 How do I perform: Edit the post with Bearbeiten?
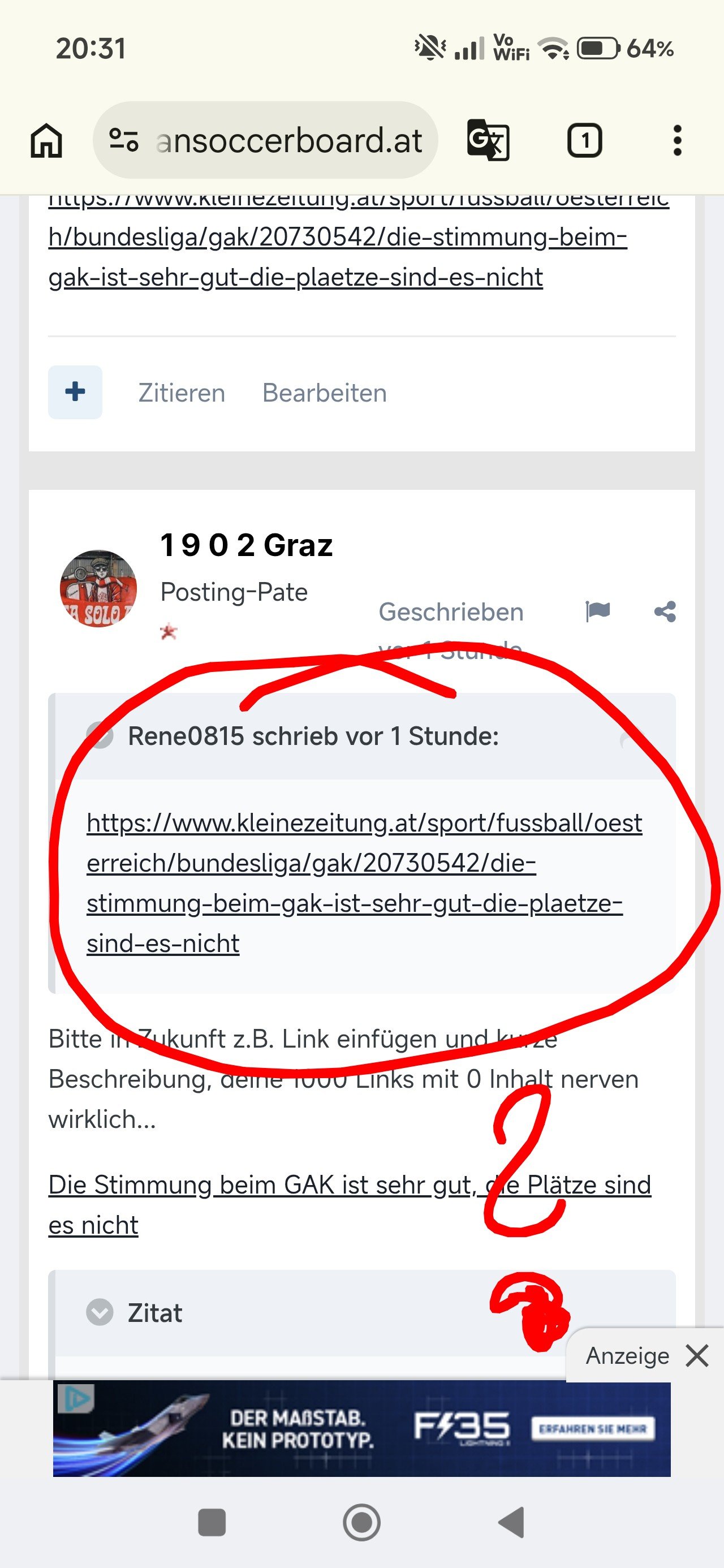click(x=325, y=393)
